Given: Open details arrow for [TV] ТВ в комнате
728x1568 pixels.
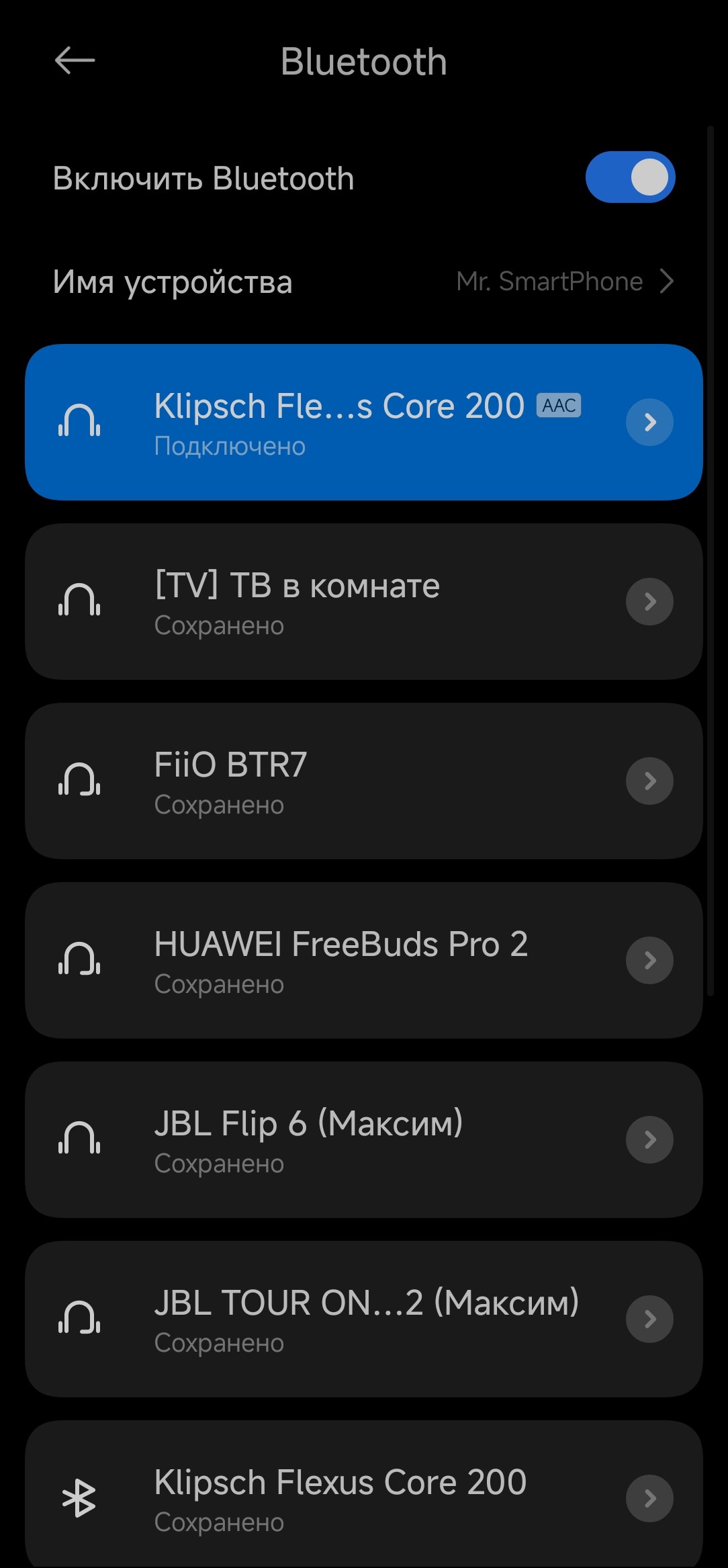Looking at the screenshot, I should tap(649, 602).
